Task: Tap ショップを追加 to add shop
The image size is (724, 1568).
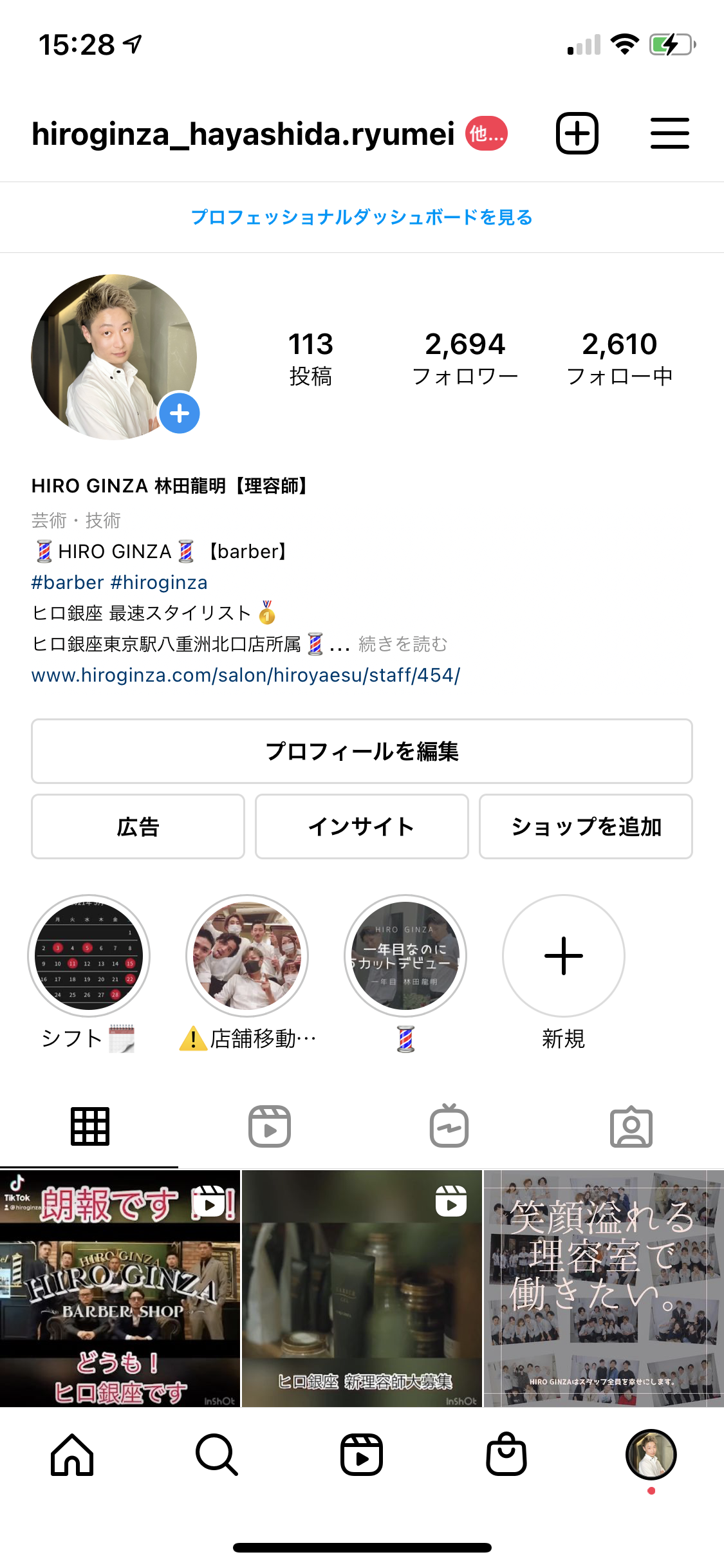Action: click(586, 826)
